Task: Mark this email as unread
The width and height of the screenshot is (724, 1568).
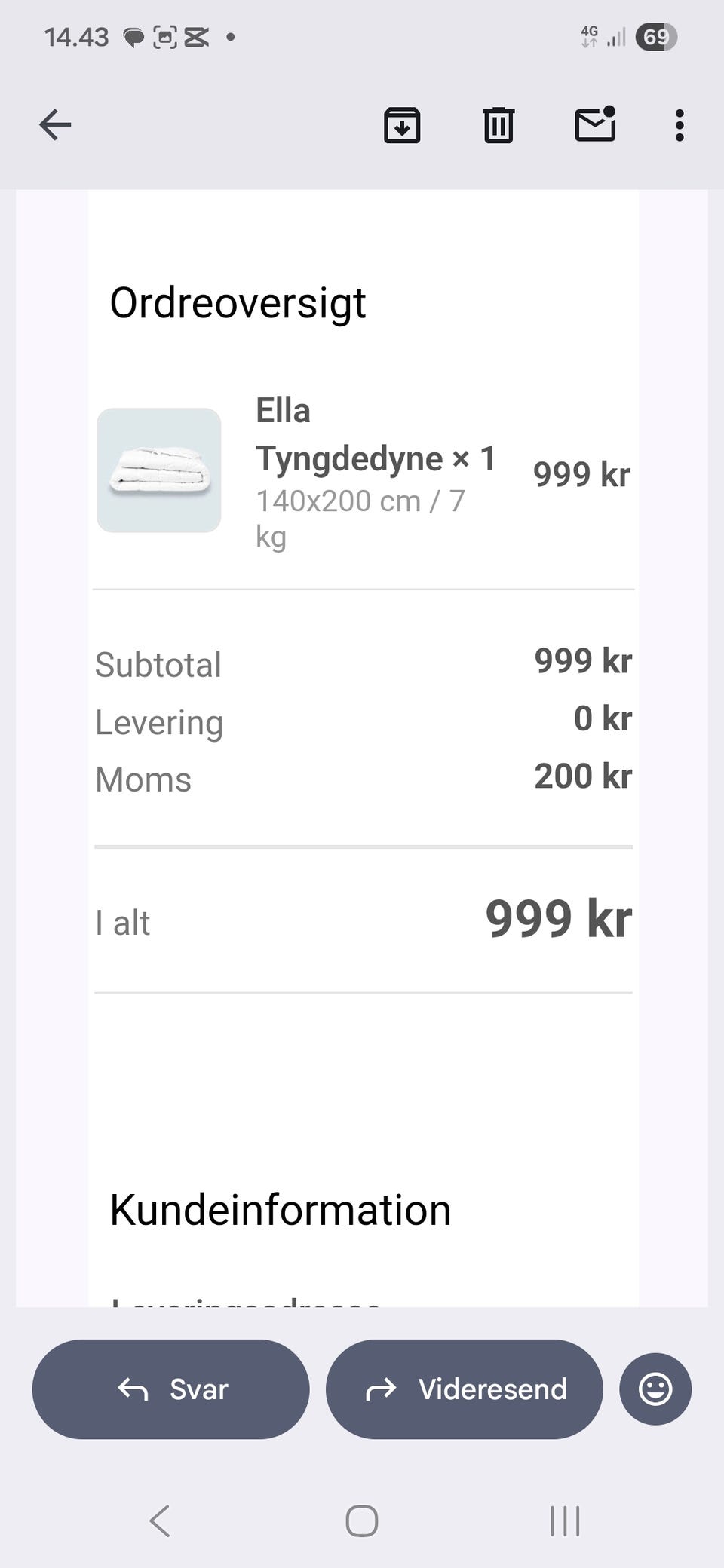Action: [595, 124]
